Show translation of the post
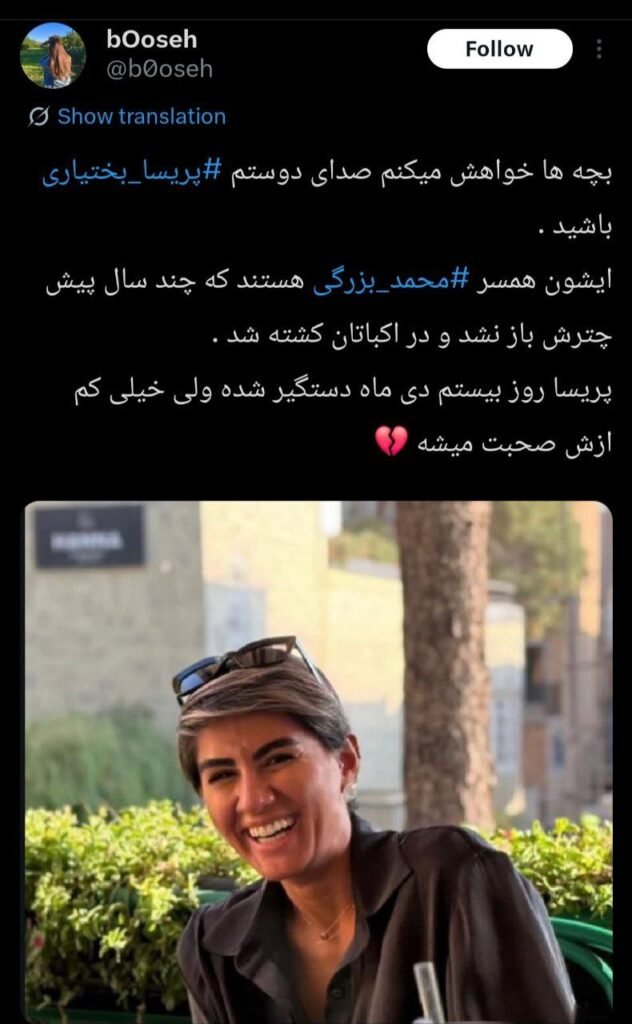Viewport: 632px width, 1024px height. (140, 116)
